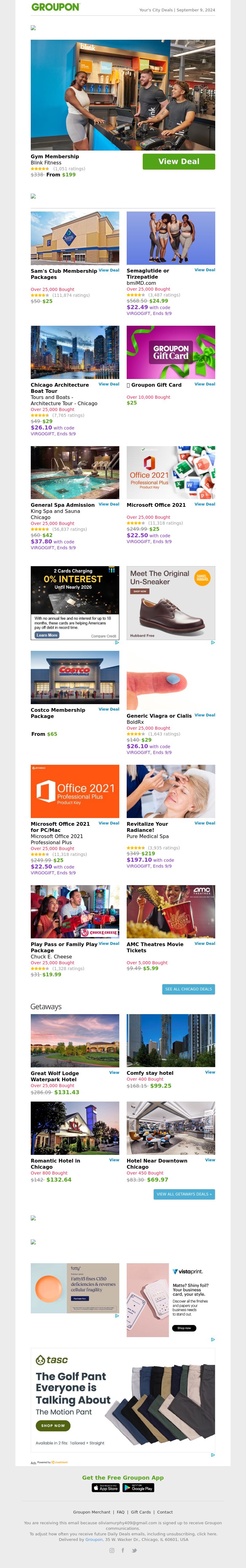View the Sam's Club Membership Packages deal
This screenshot has width=246, height=1568.
coord(109,270)
